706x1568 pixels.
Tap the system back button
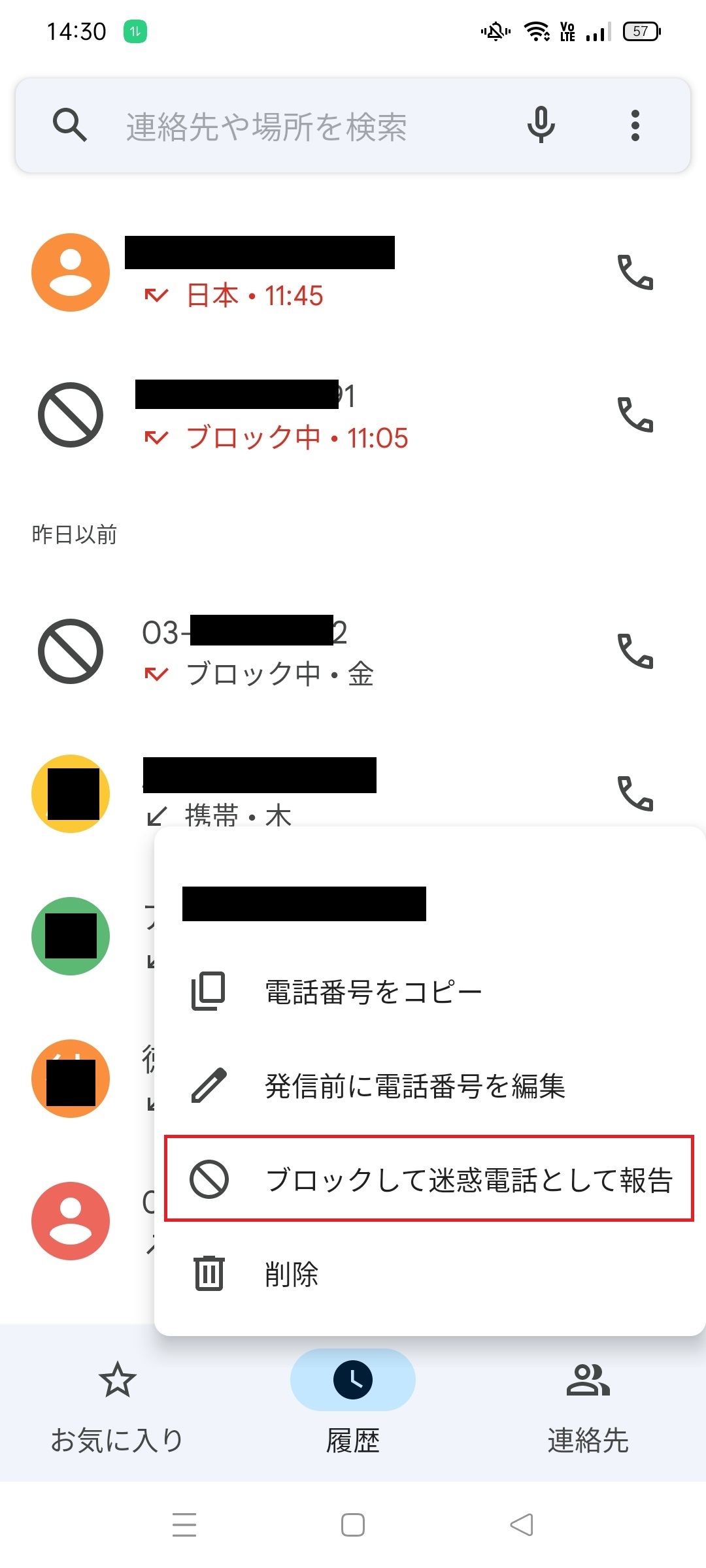(x=522, y=1525)
